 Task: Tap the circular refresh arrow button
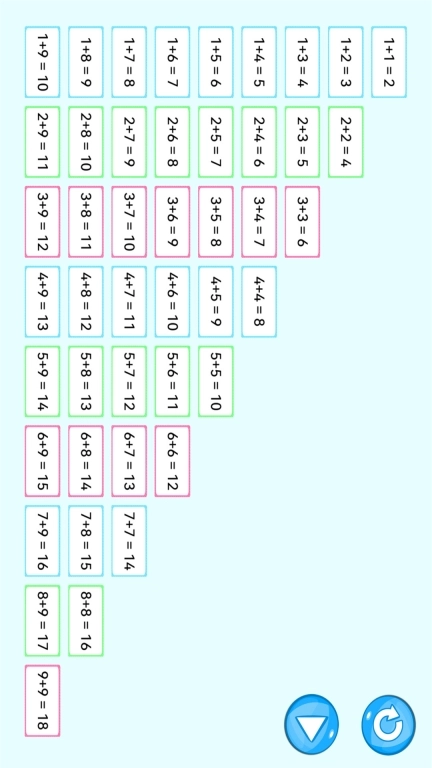pos(388,723)
